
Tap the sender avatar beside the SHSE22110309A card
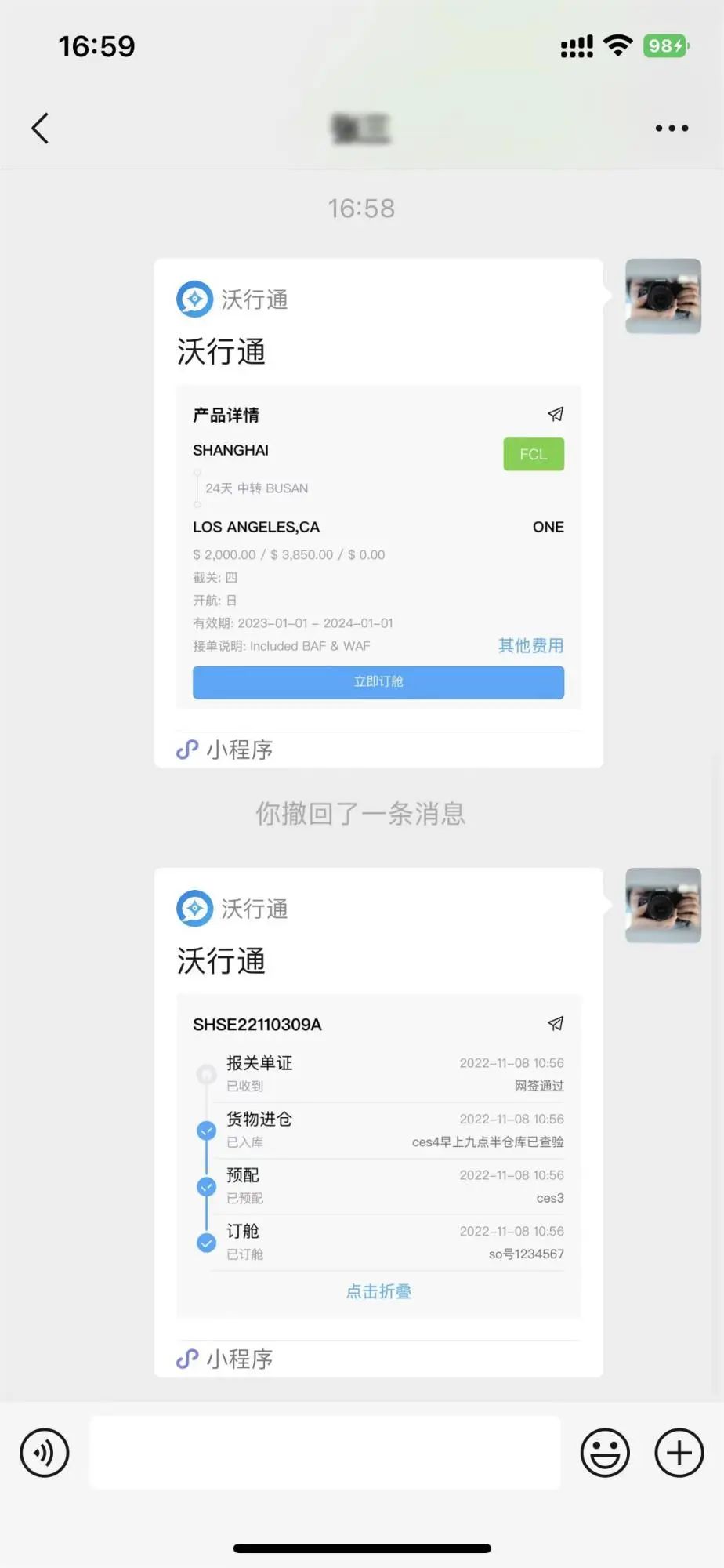click(x=663, y=906)
